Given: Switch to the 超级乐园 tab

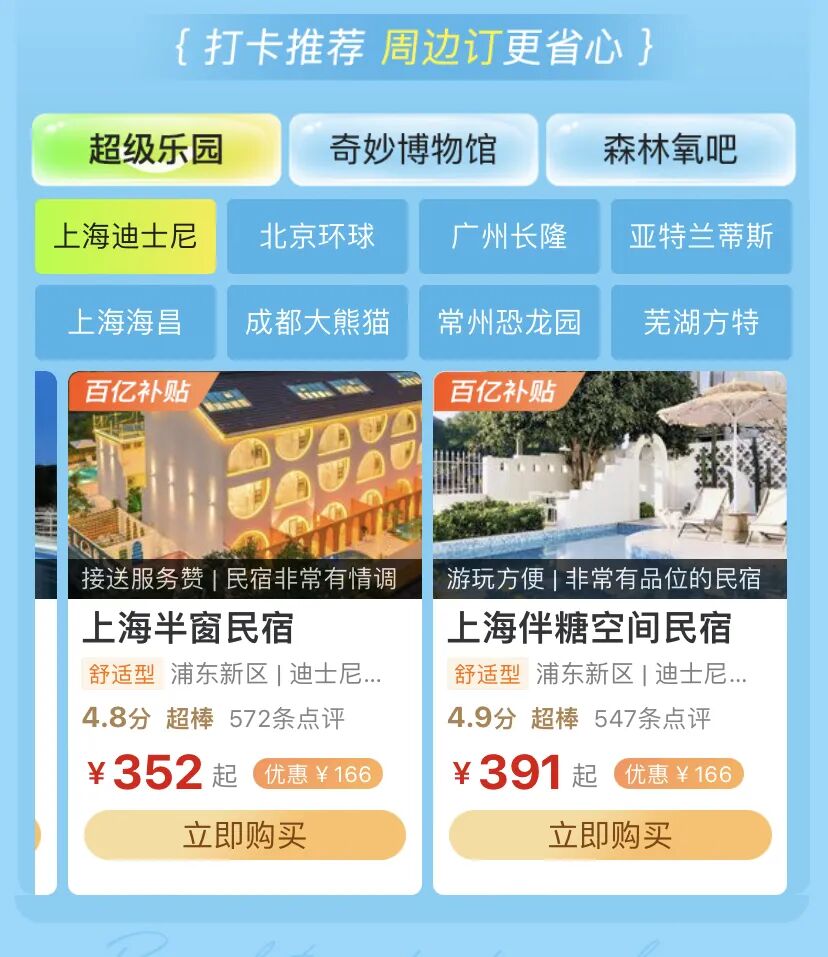Looking at the screenshot, I should tap(156, 150).
